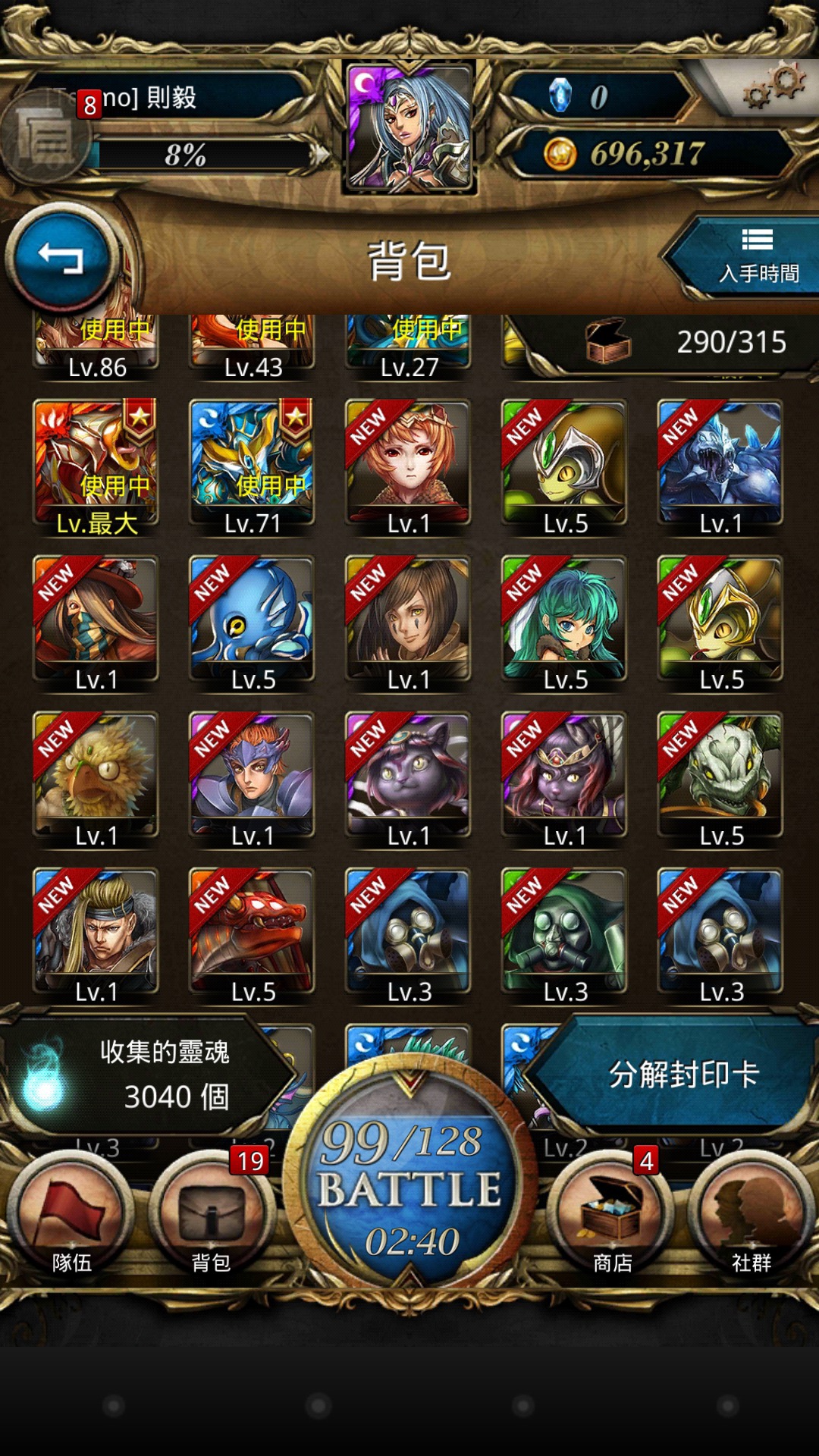Screen dimensions: 819x1456
Task: Start a fight with the BATTLE button
Action: [x=409, y=1187]
